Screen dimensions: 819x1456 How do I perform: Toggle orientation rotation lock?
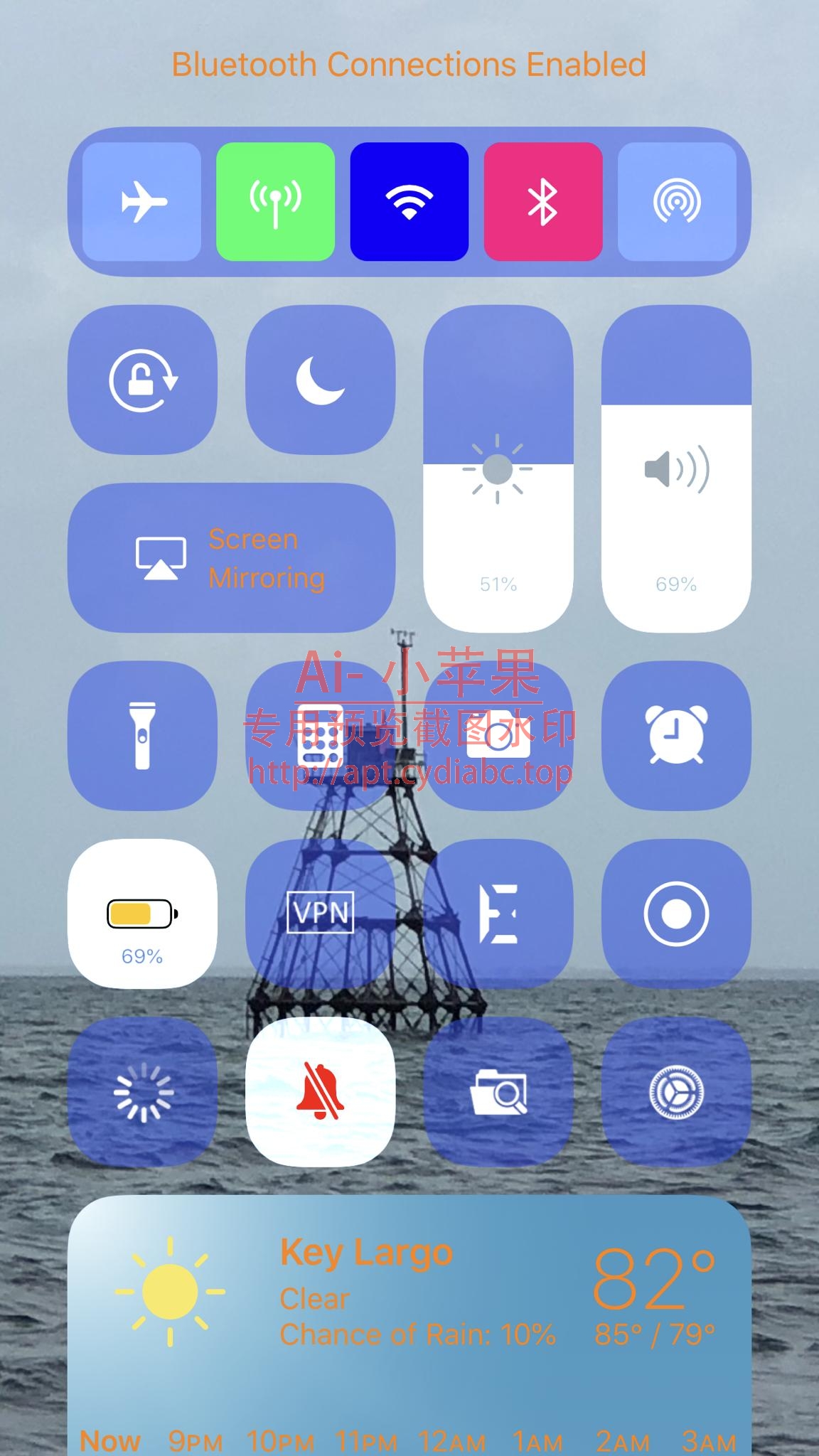coord(142,380)
